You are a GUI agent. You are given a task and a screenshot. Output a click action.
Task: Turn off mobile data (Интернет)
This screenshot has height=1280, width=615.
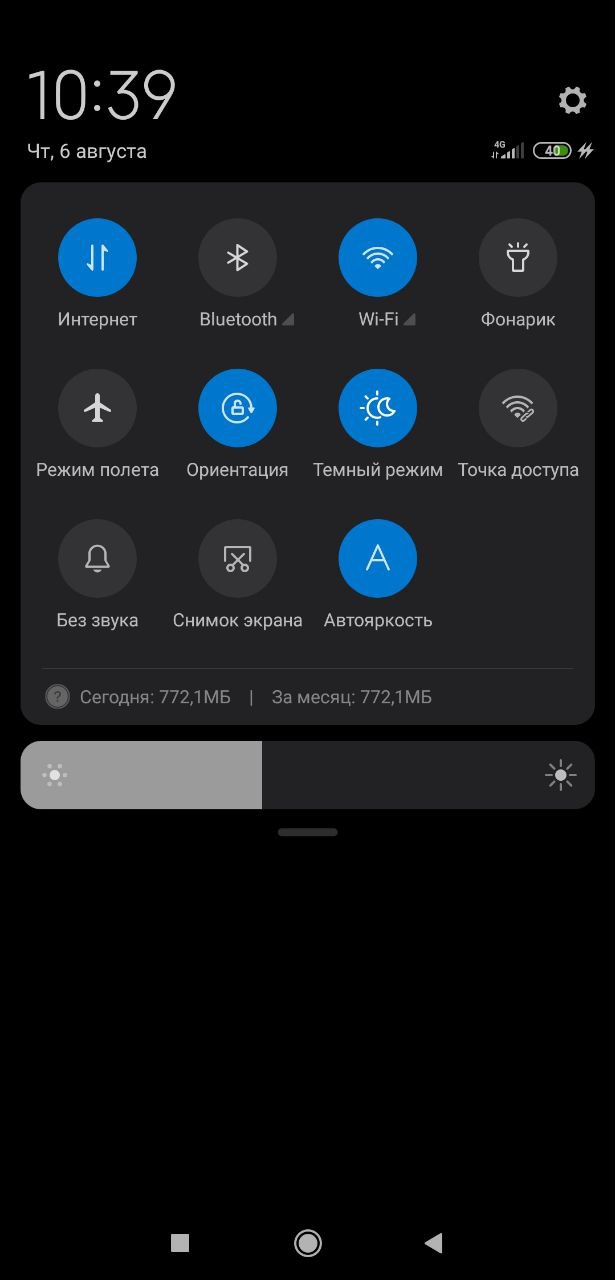pos(97,258)
